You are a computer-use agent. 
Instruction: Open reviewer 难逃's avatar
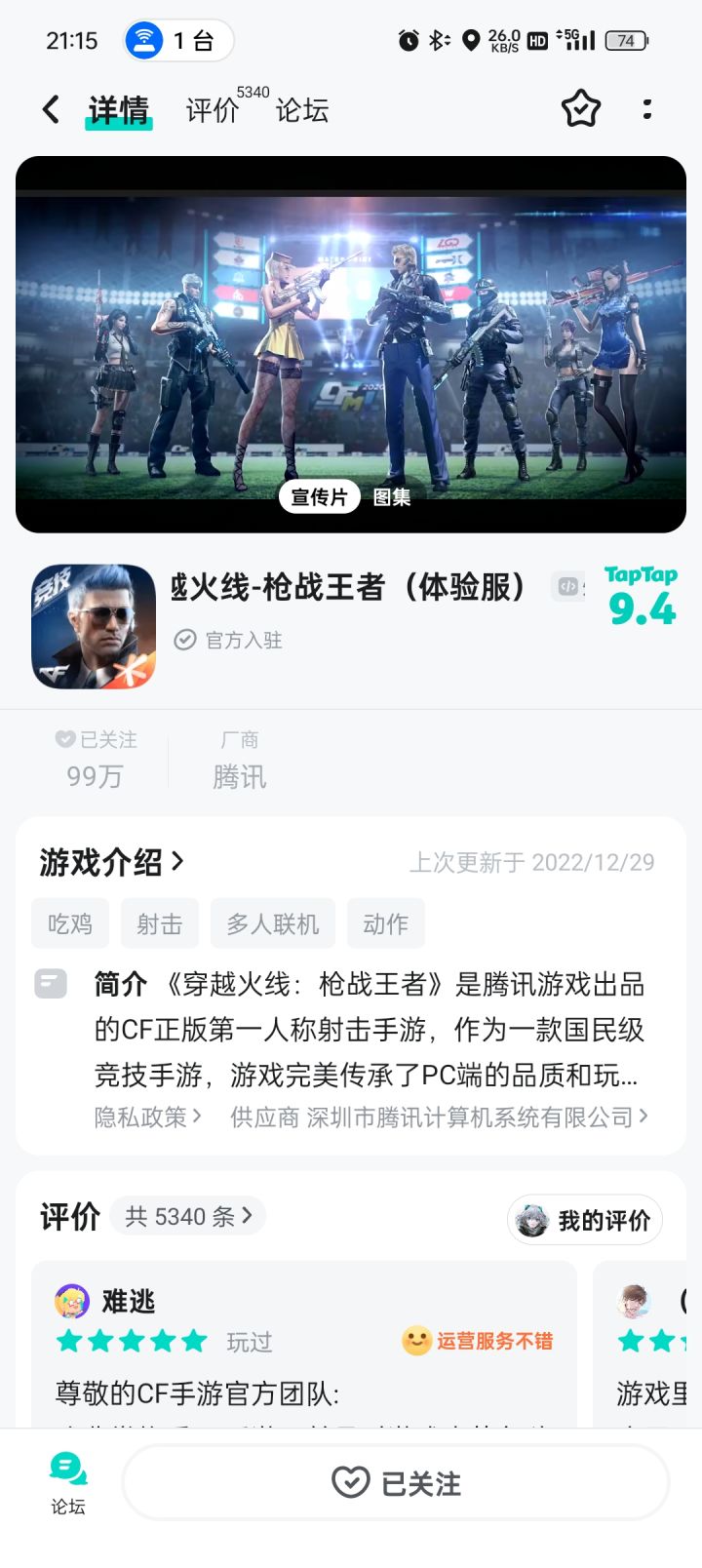68,1301
